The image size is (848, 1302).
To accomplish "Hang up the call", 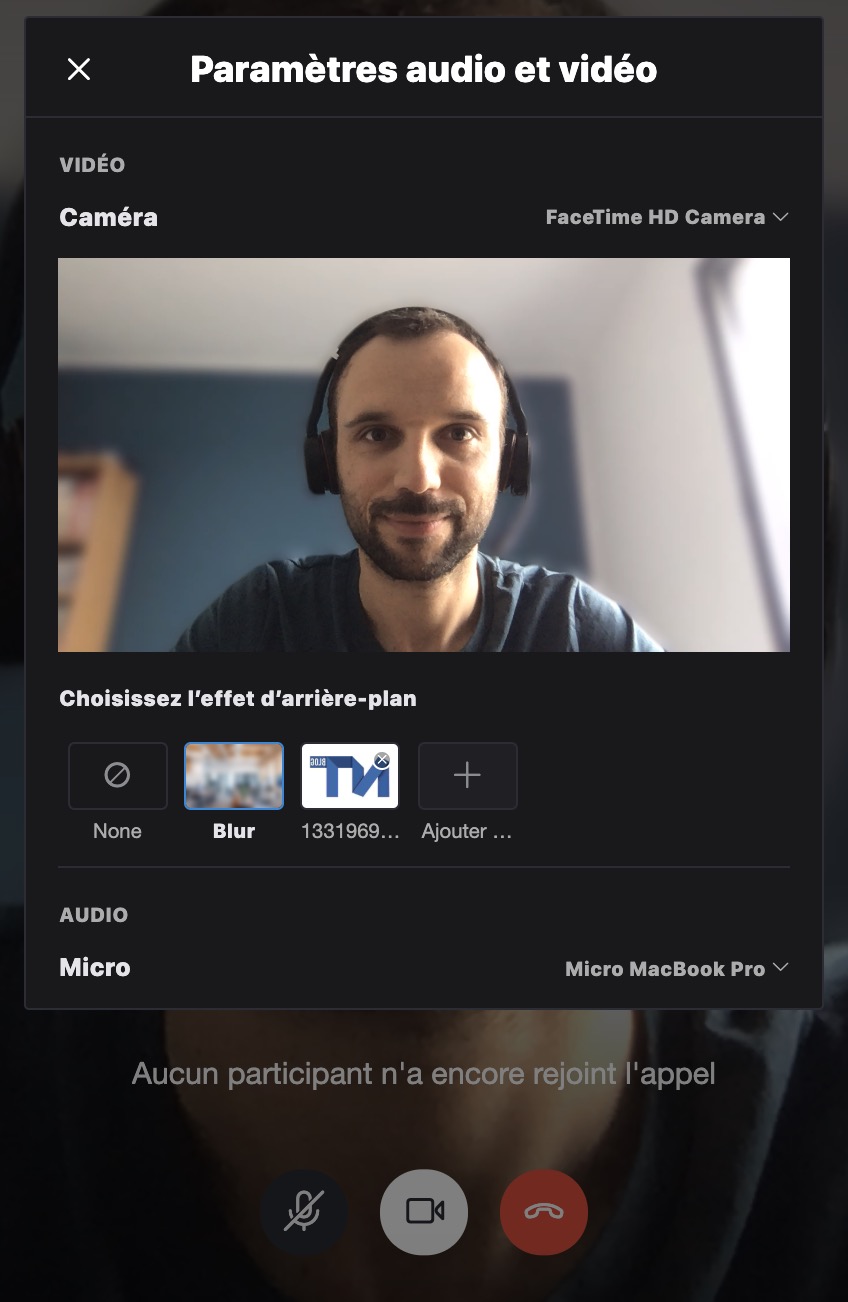I will (544, 1211).
